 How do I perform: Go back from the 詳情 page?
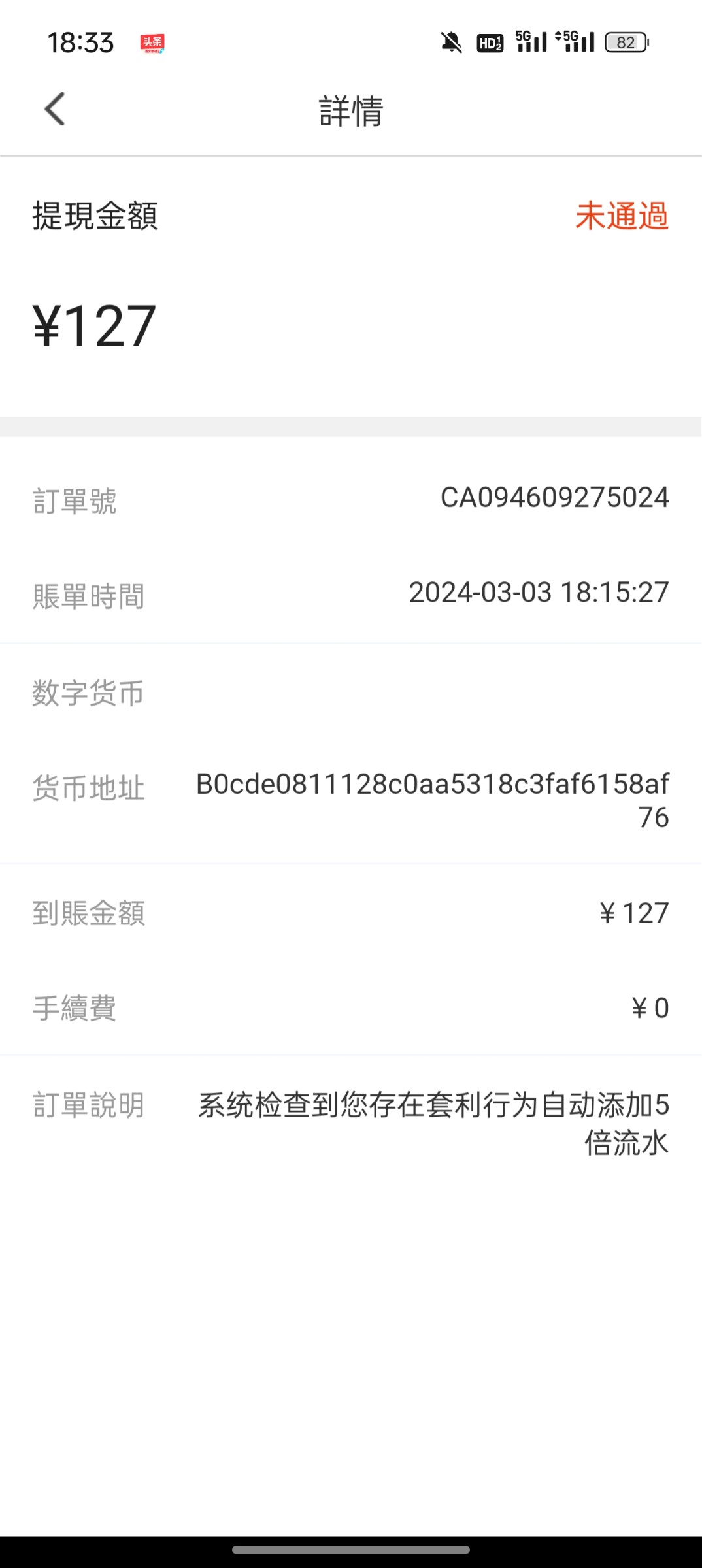click(55, 108)
